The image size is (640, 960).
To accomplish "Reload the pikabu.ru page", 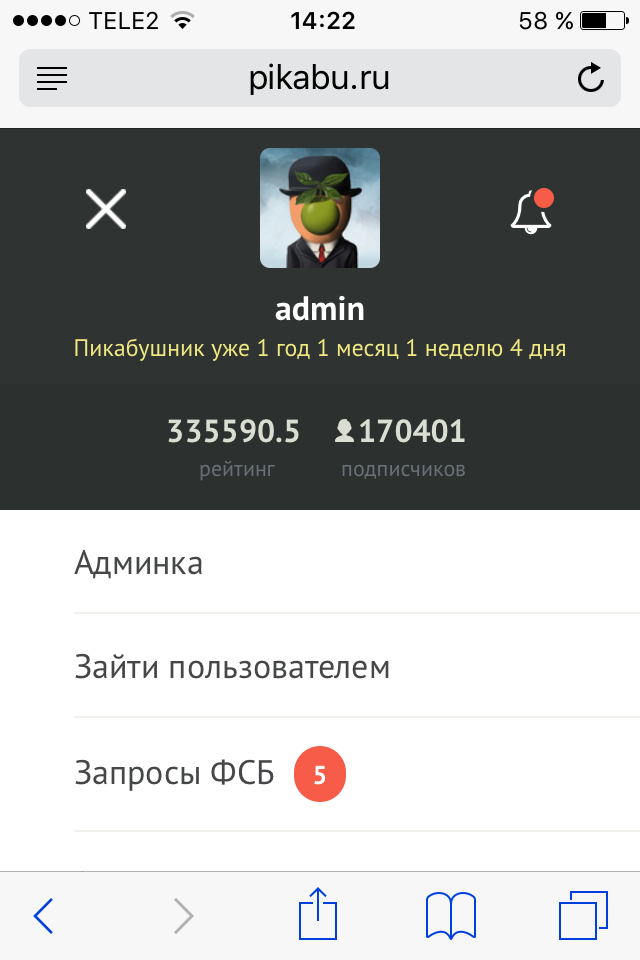I will point(591,78).
